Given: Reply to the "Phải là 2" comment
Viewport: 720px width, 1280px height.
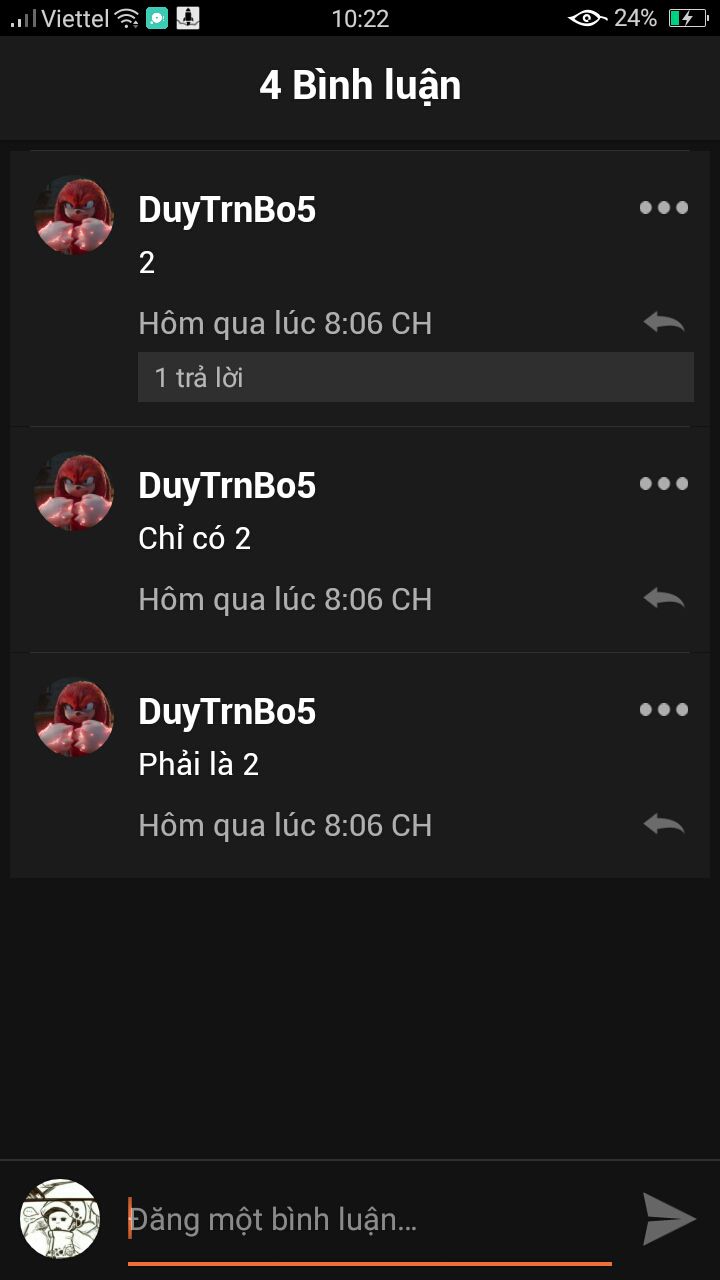Looking at the screenshot, I should (664, 824).
